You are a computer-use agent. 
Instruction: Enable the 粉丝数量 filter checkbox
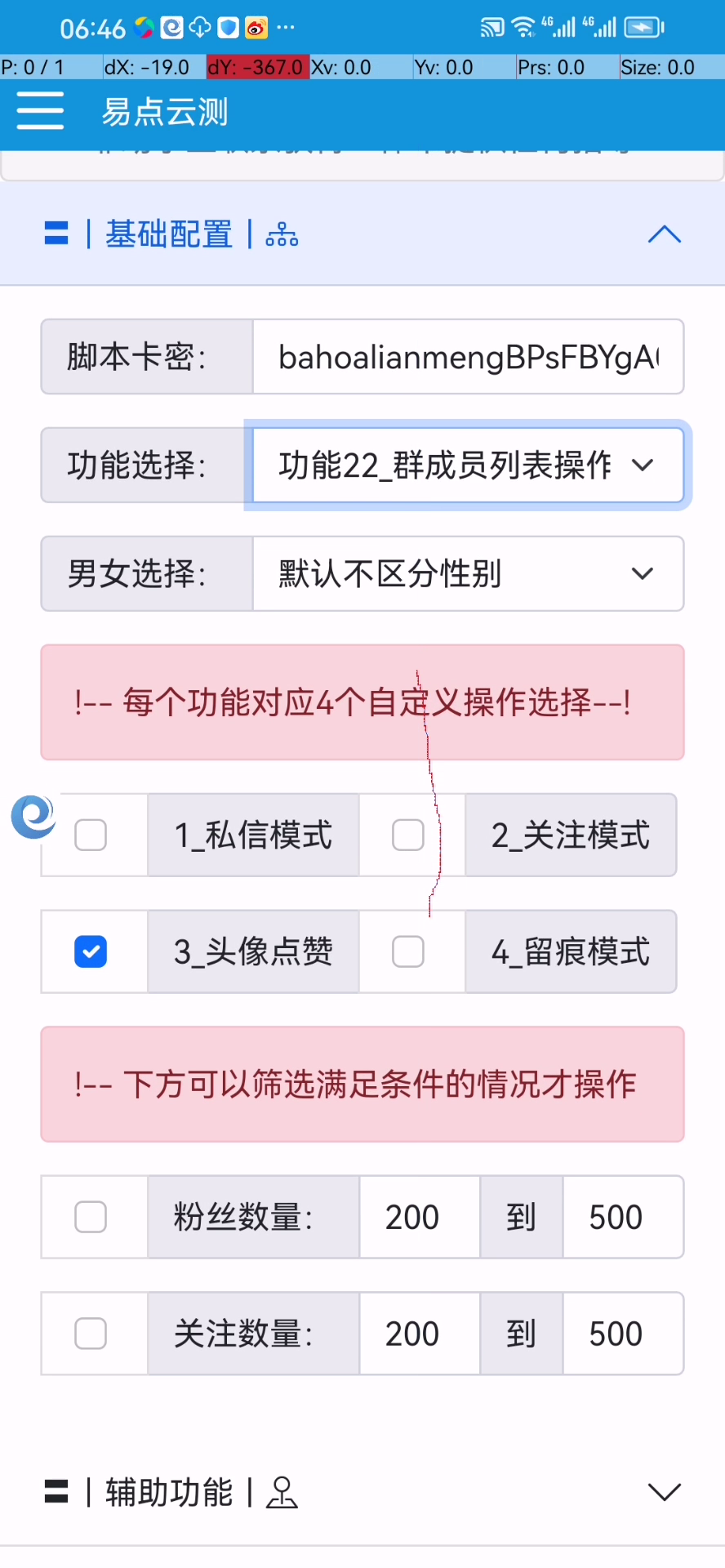tap(91, 1217)
